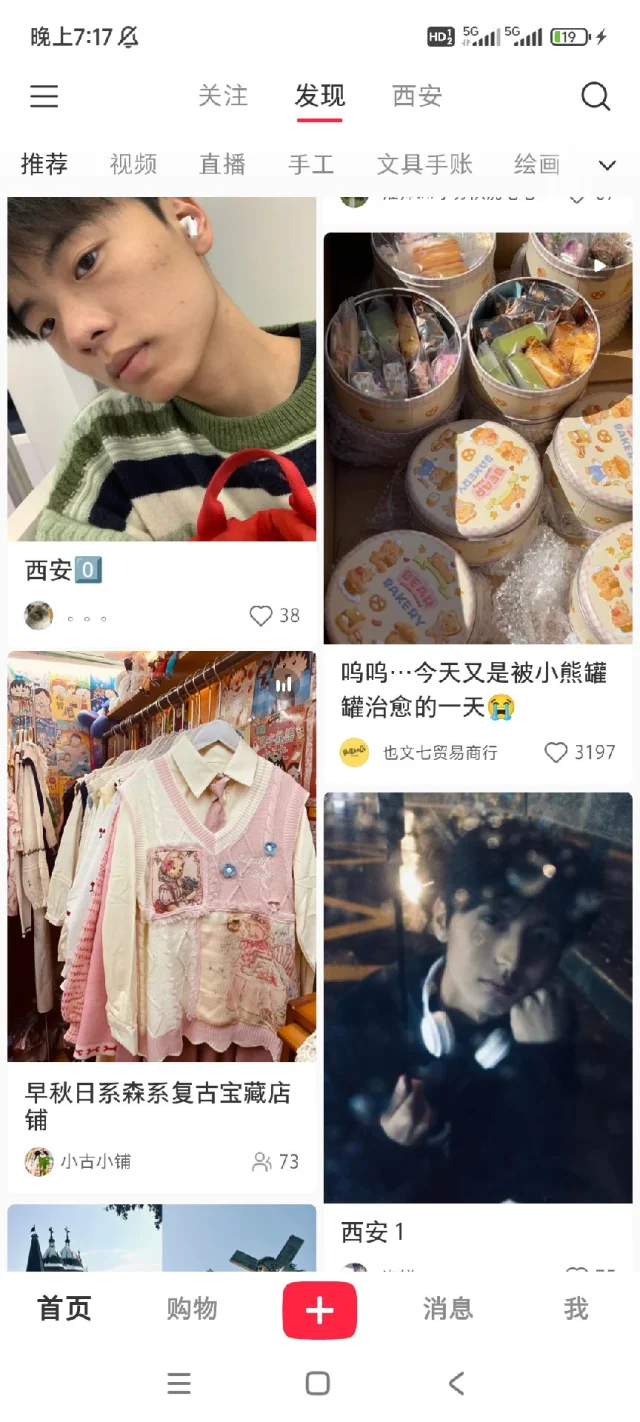The image size is (640, 1422).
Task: Open the hamburger menu drawer
Action: [x=44, y=96]
